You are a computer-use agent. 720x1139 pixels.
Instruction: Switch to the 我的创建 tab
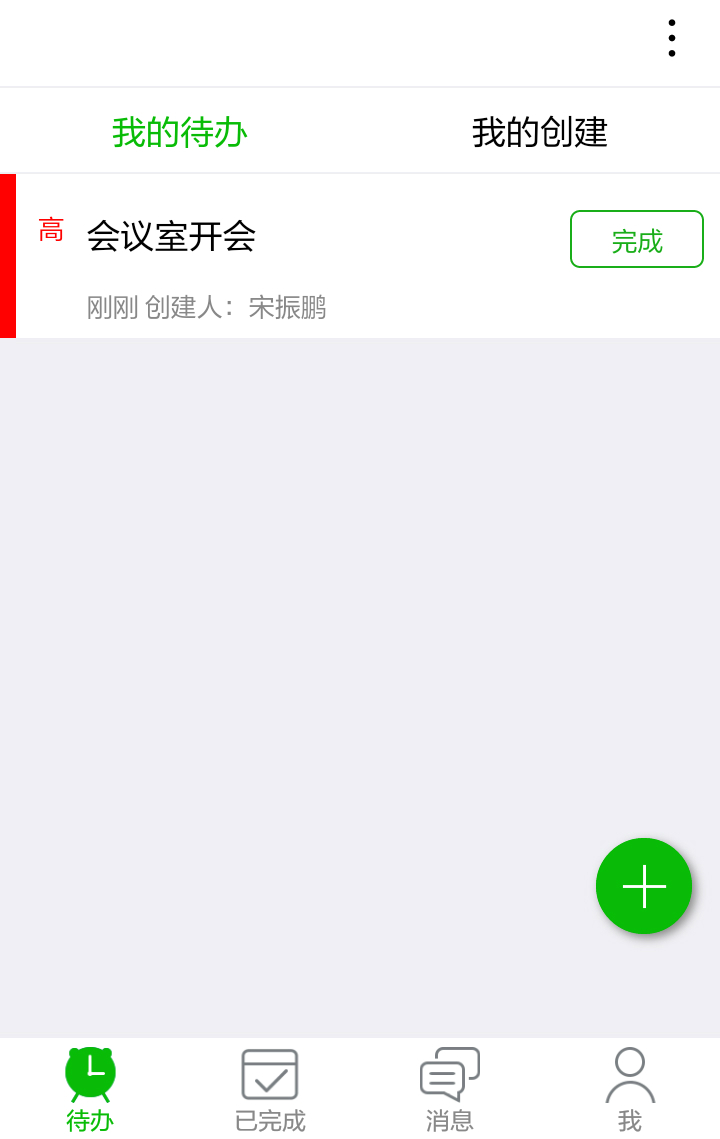539,132
